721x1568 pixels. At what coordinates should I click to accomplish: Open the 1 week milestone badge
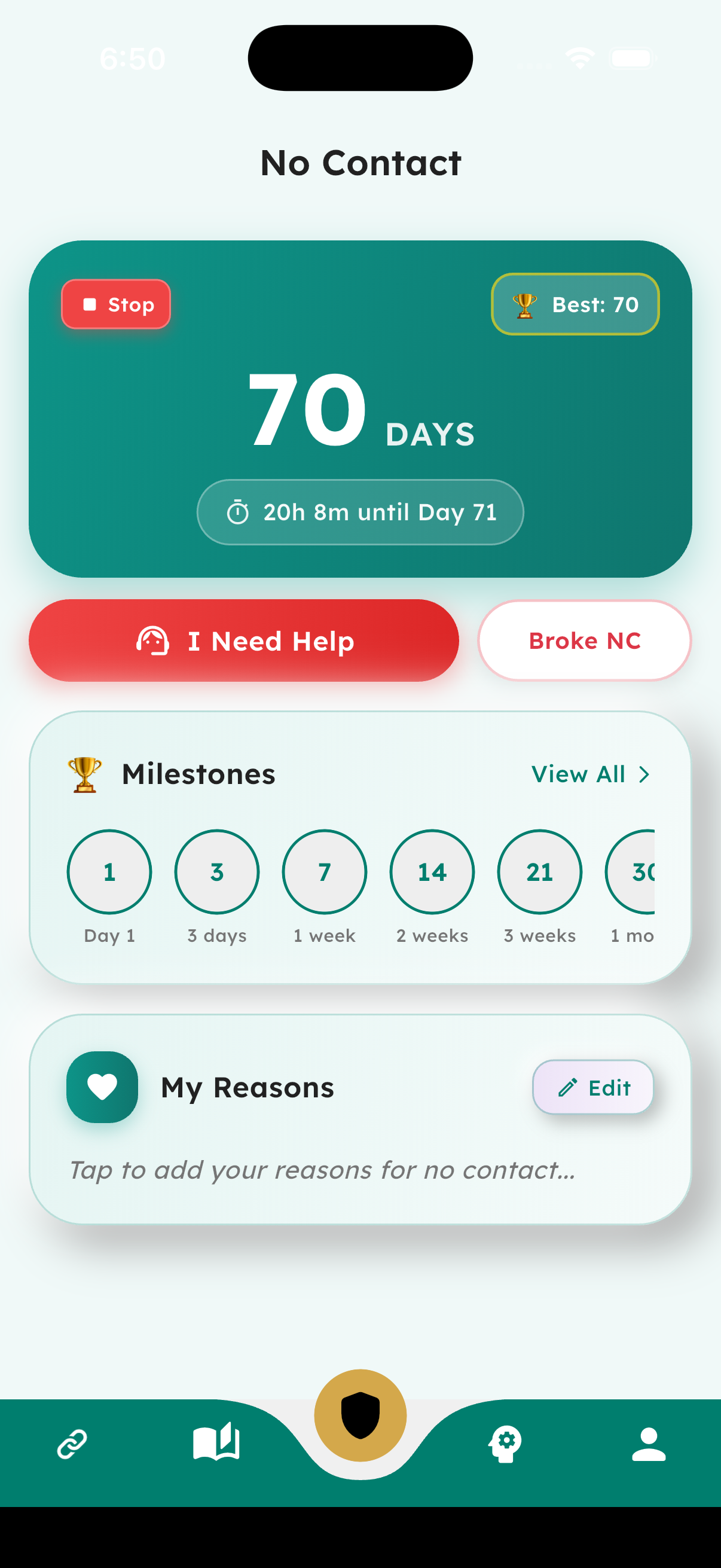pos(324,872)
